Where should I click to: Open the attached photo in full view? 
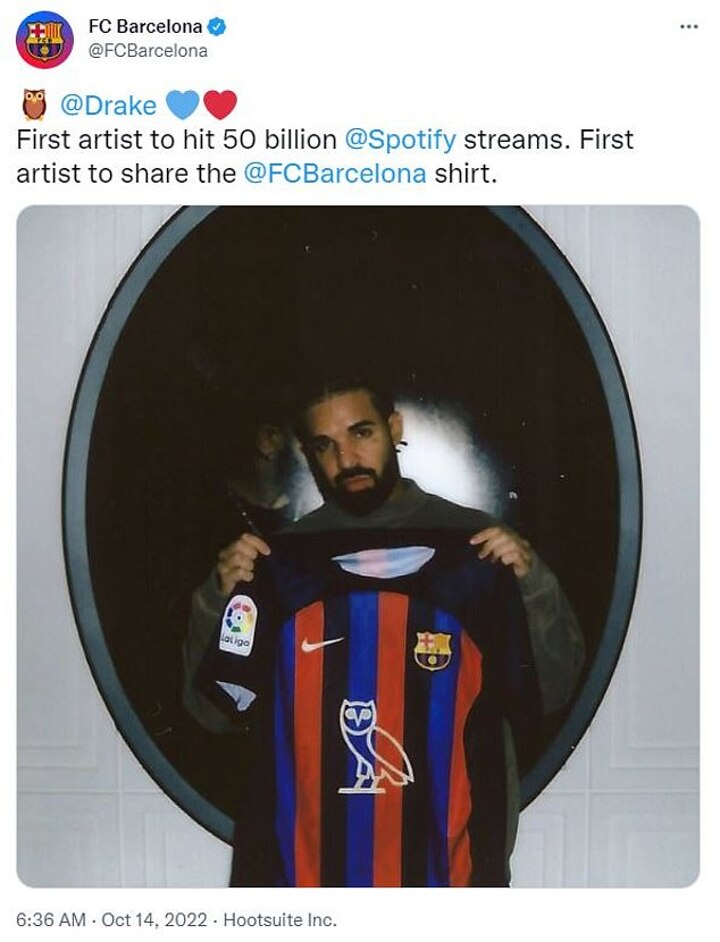click(358, 545)
